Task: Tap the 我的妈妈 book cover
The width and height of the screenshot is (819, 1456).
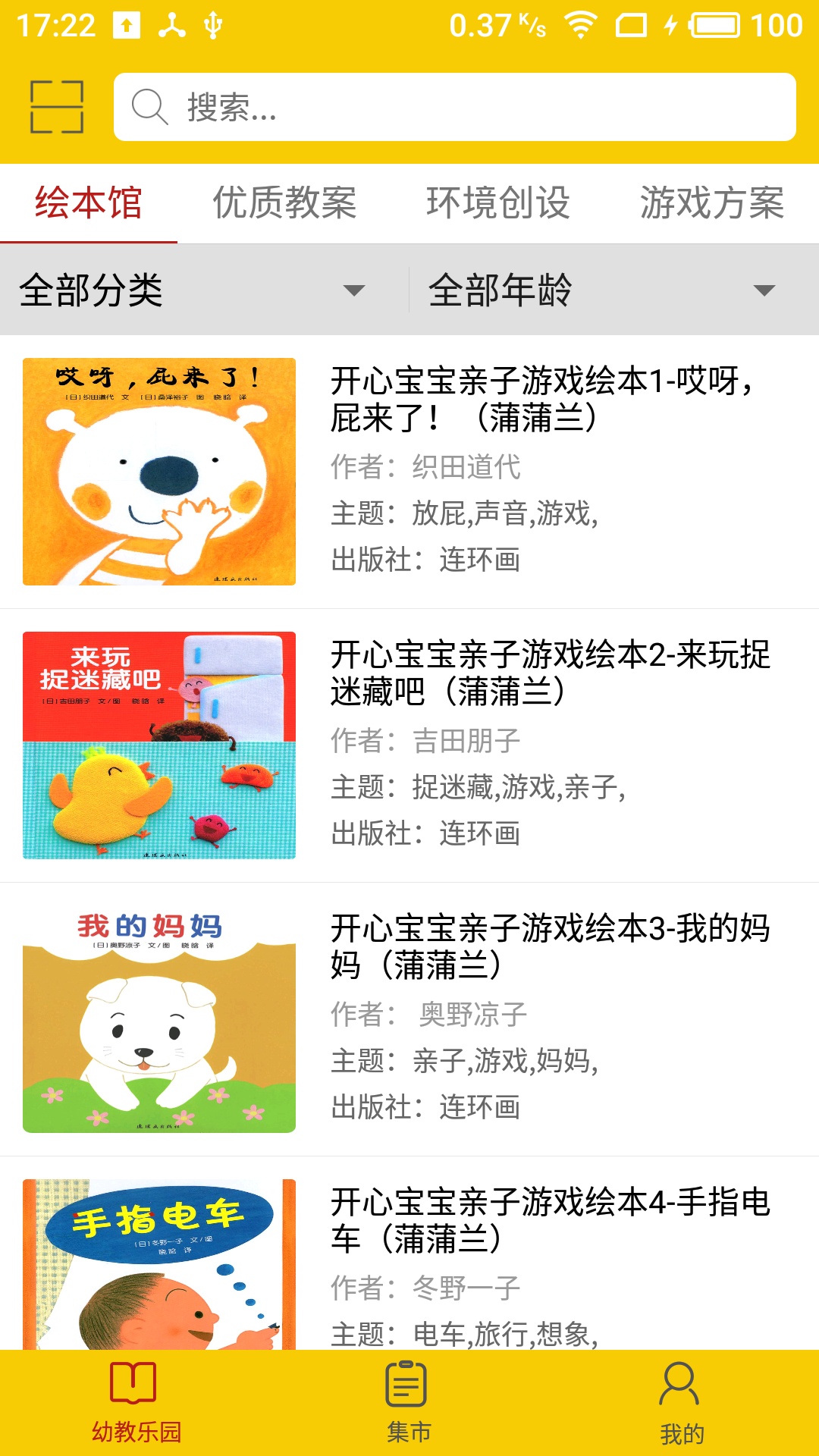Action: point(159,1020)
